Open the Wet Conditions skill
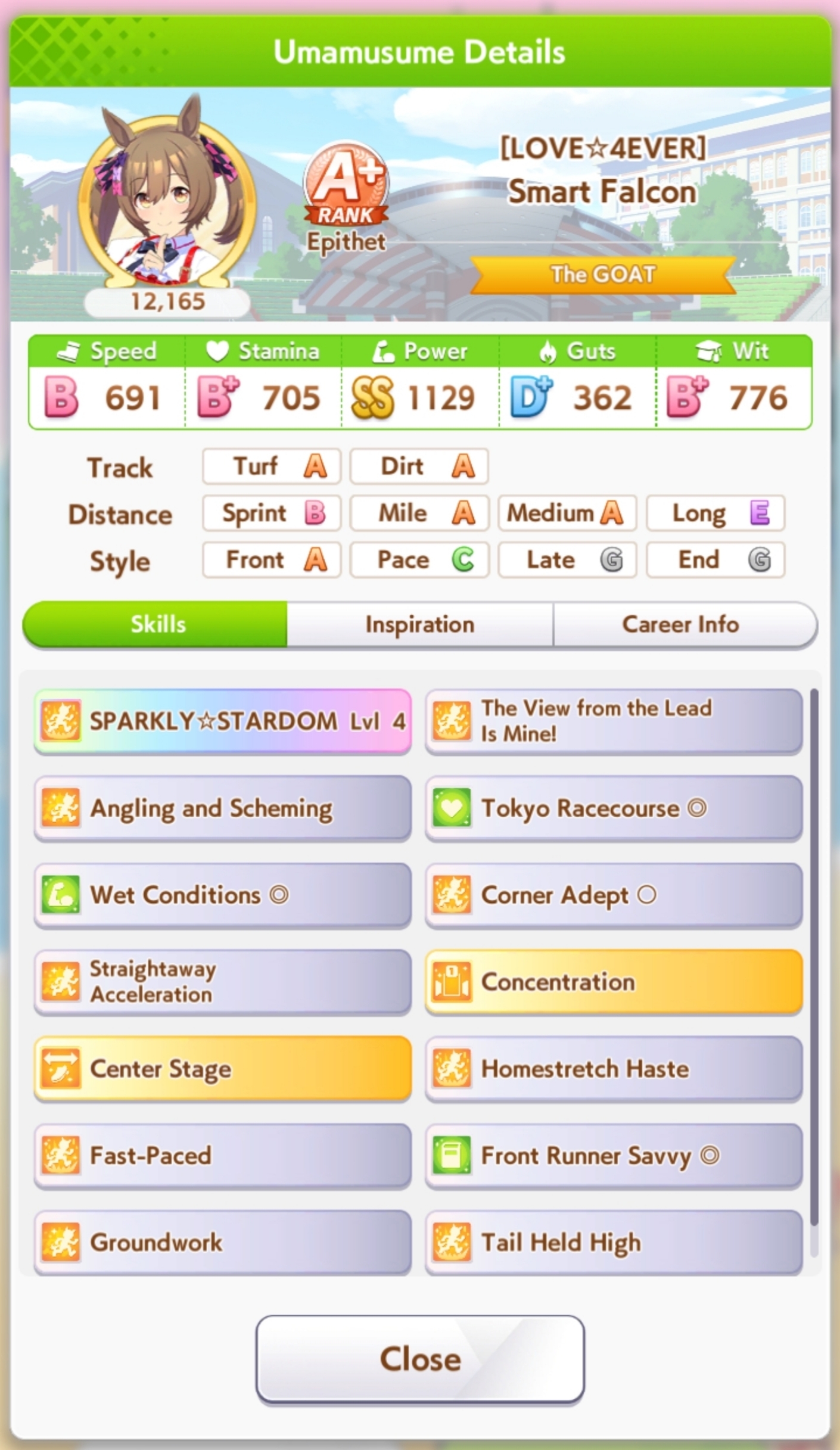Screen dimensions: 840x1450 pos(223,895)
